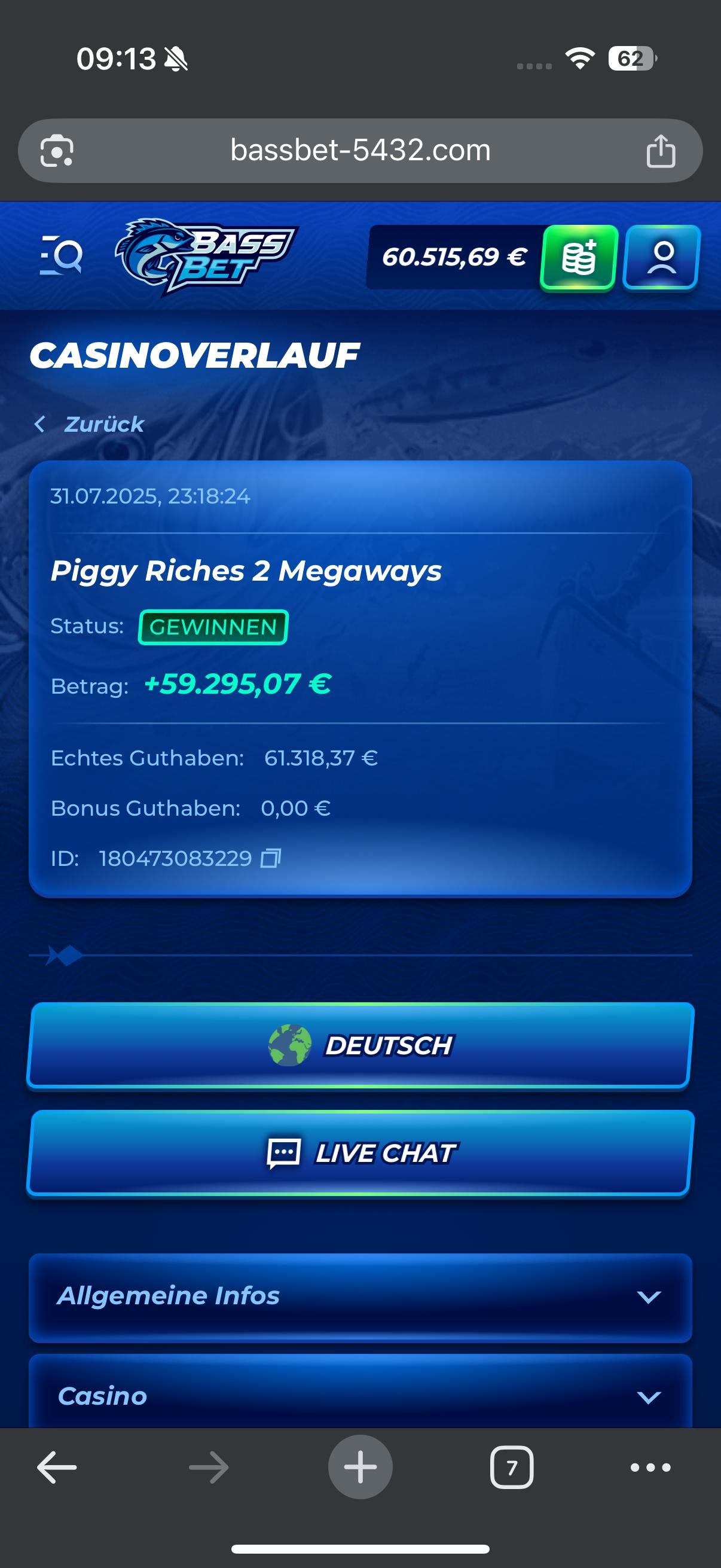Go back via the Zurück link
The width and height of the screenshot is (721, 1568).
(90, 424)
